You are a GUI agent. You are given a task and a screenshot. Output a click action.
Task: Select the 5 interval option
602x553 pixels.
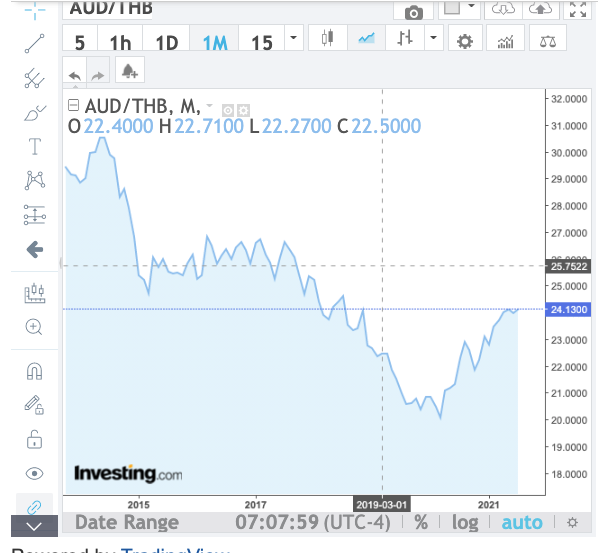pos(80,43)
